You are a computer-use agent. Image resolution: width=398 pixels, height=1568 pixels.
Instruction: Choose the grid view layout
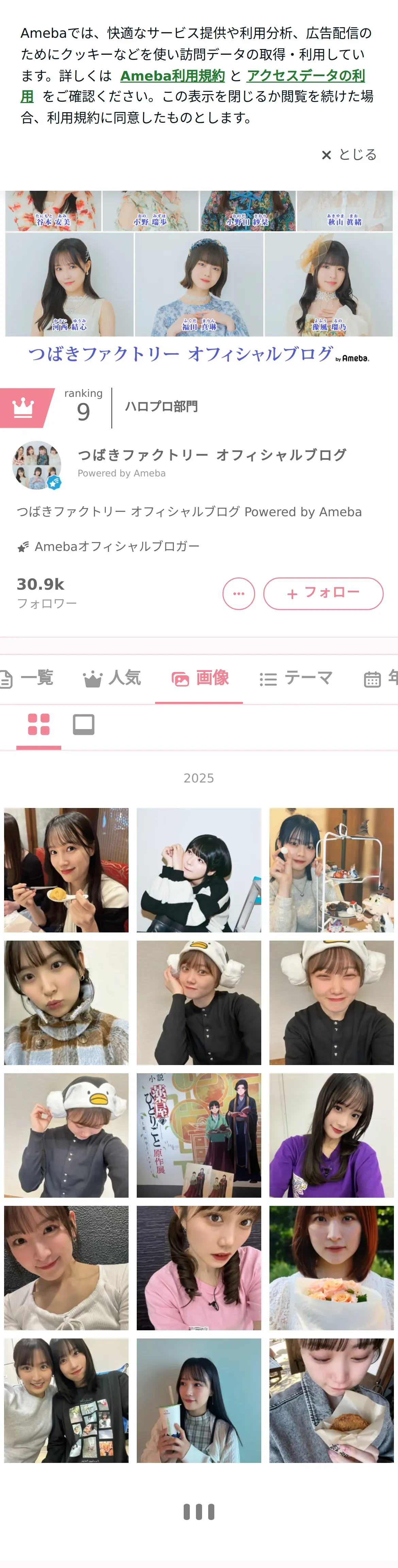point(39,724)
